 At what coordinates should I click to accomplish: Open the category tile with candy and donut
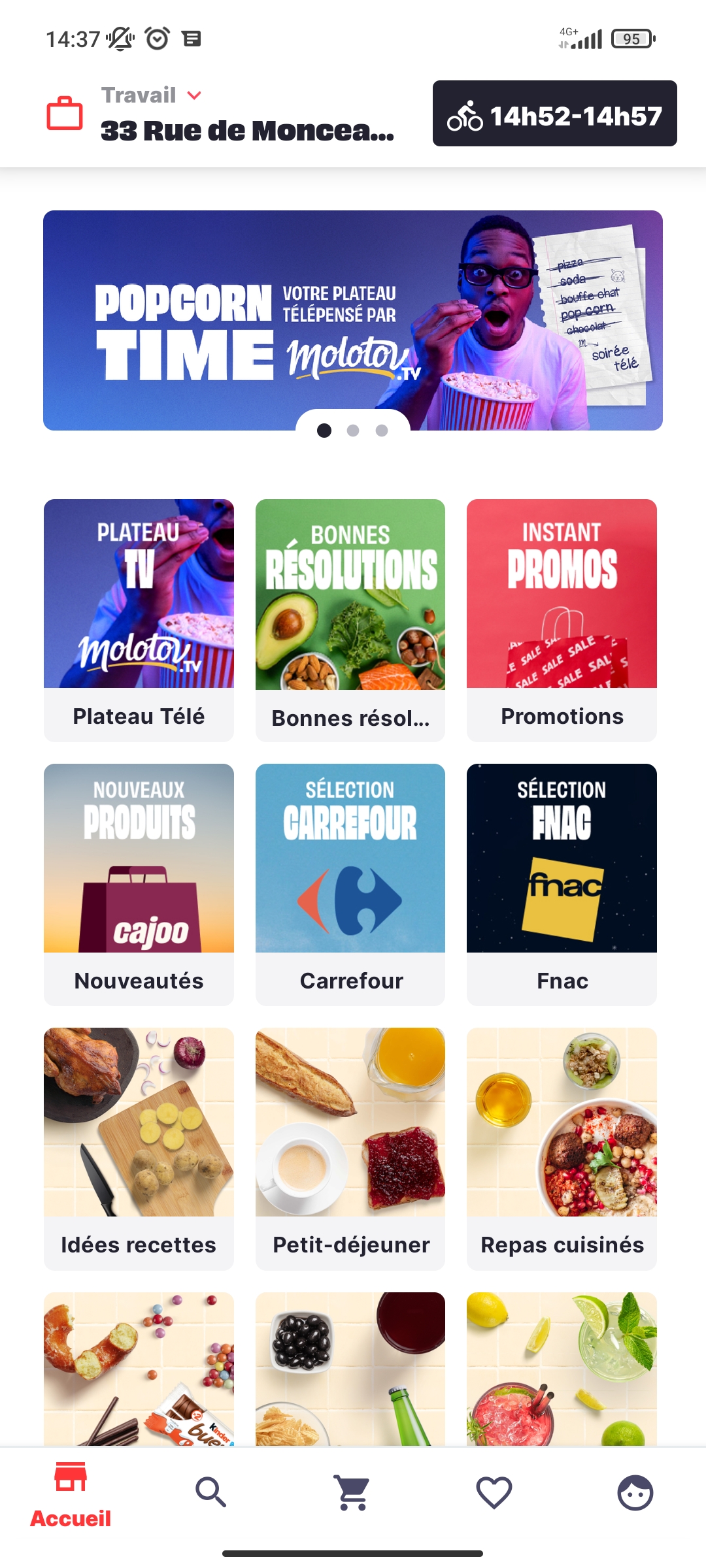tap(139, 1369)
